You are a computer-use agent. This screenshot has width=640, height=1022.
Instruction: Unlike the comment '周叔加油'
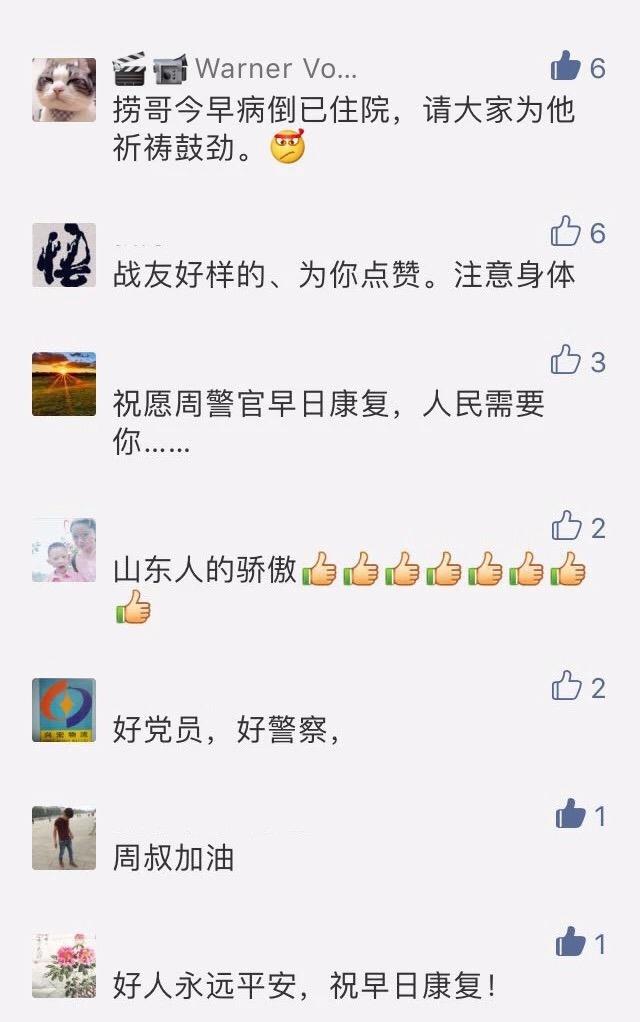coord(570,814)
